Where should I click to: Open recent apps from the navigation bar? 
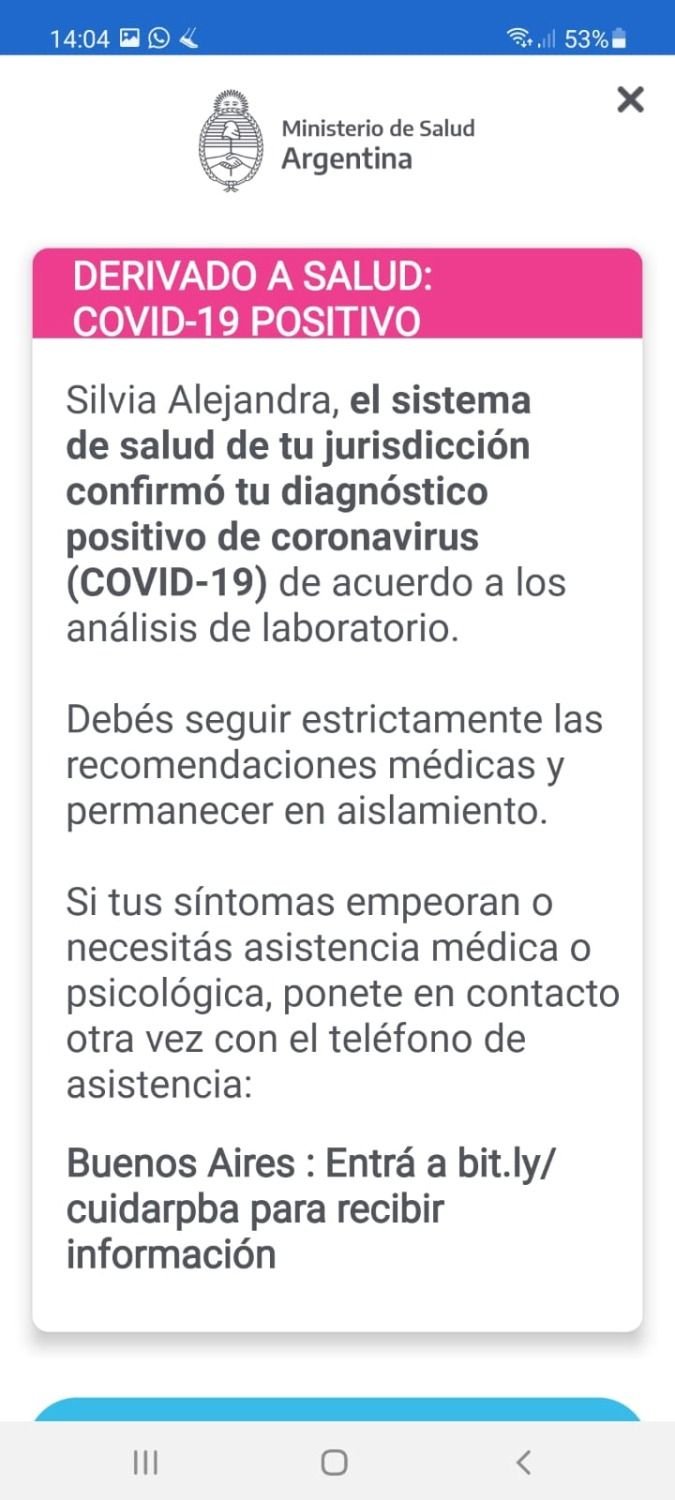[x=146, y=1462]
